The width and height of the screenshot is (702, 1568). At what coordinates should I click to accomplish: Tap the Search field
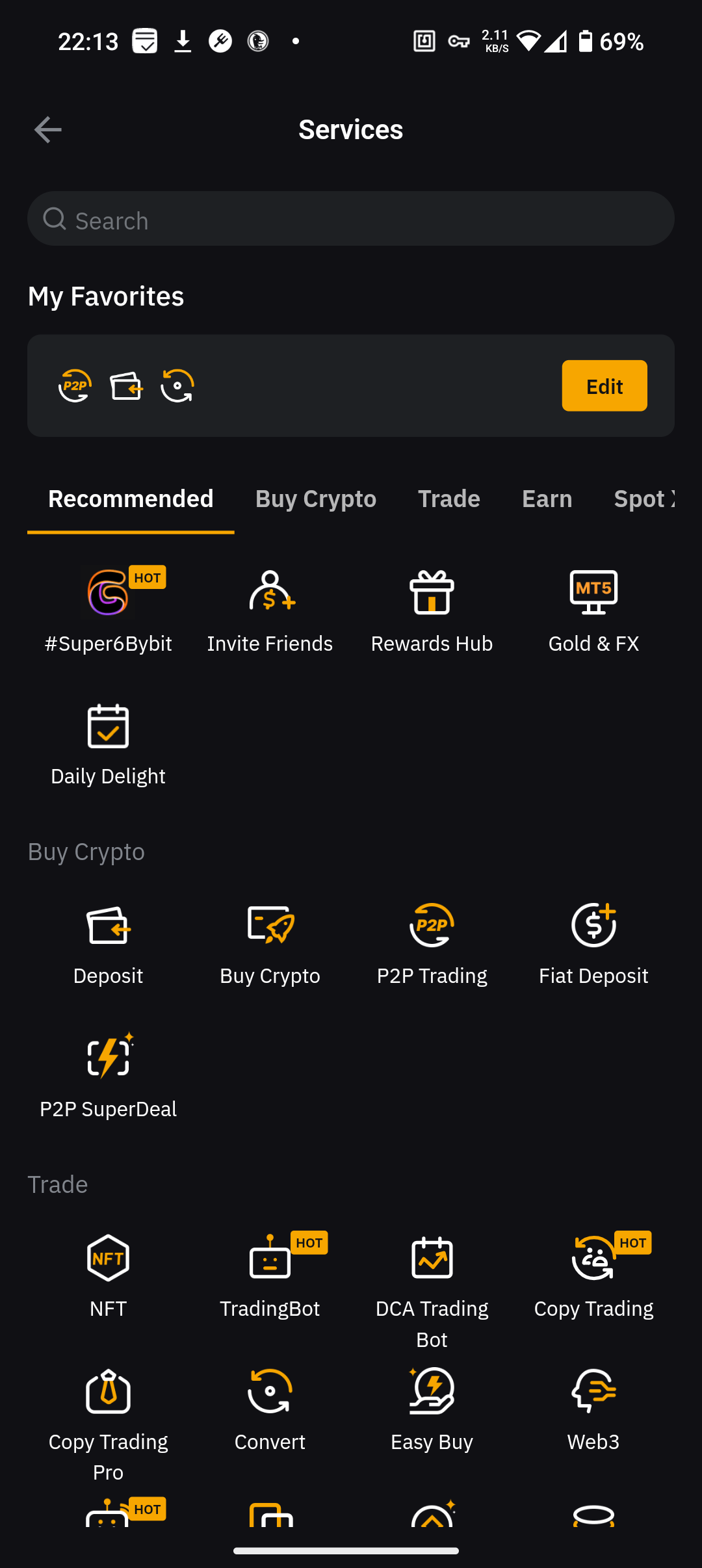pyautogui.click(x=351, y=219)
